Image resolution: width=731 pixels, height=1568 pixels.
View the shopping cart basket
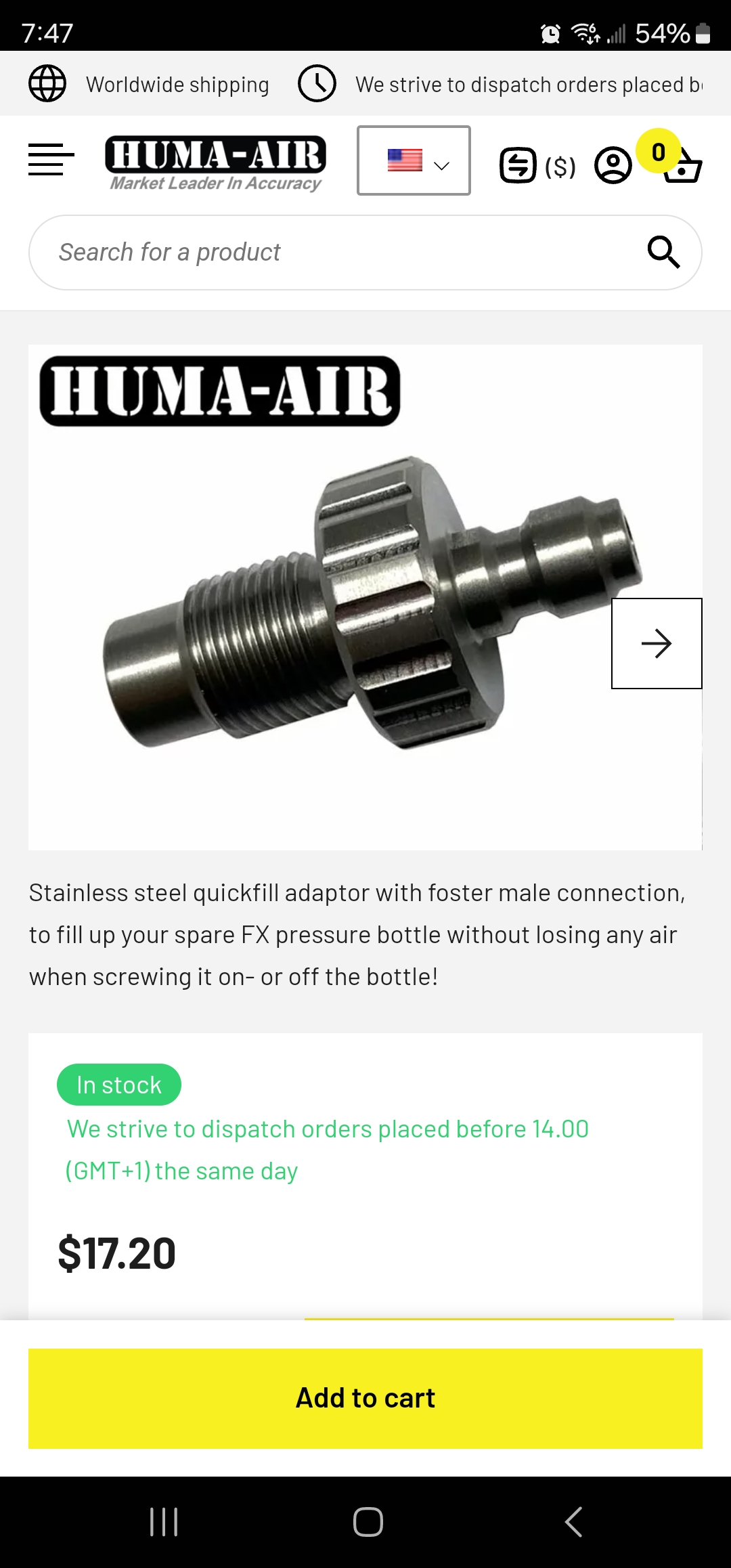click(x=682, y=165)
